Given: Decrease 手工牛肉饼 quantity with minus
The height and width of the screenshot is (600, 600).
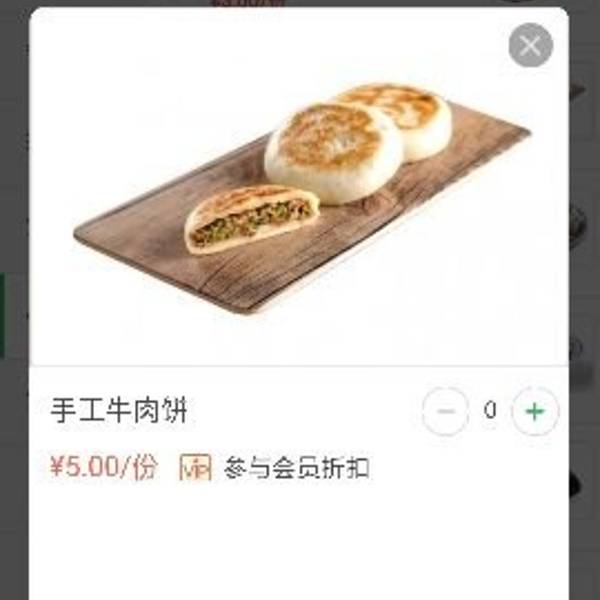Looking at the screenshot, I should [x=445, y=411].
